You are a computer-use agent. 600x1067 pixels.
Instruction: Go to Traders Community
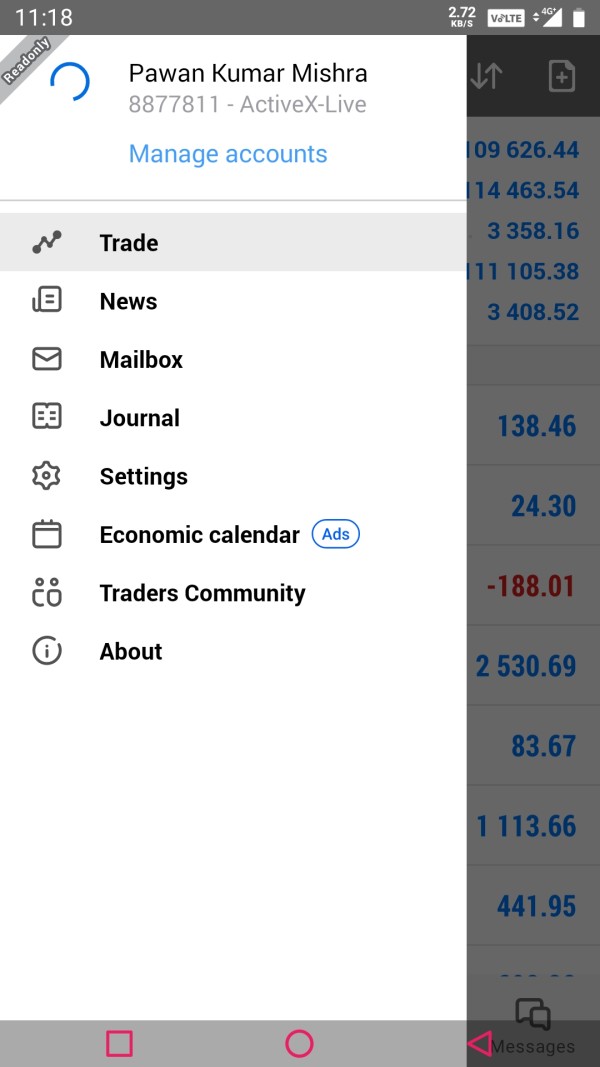[233, 593]
